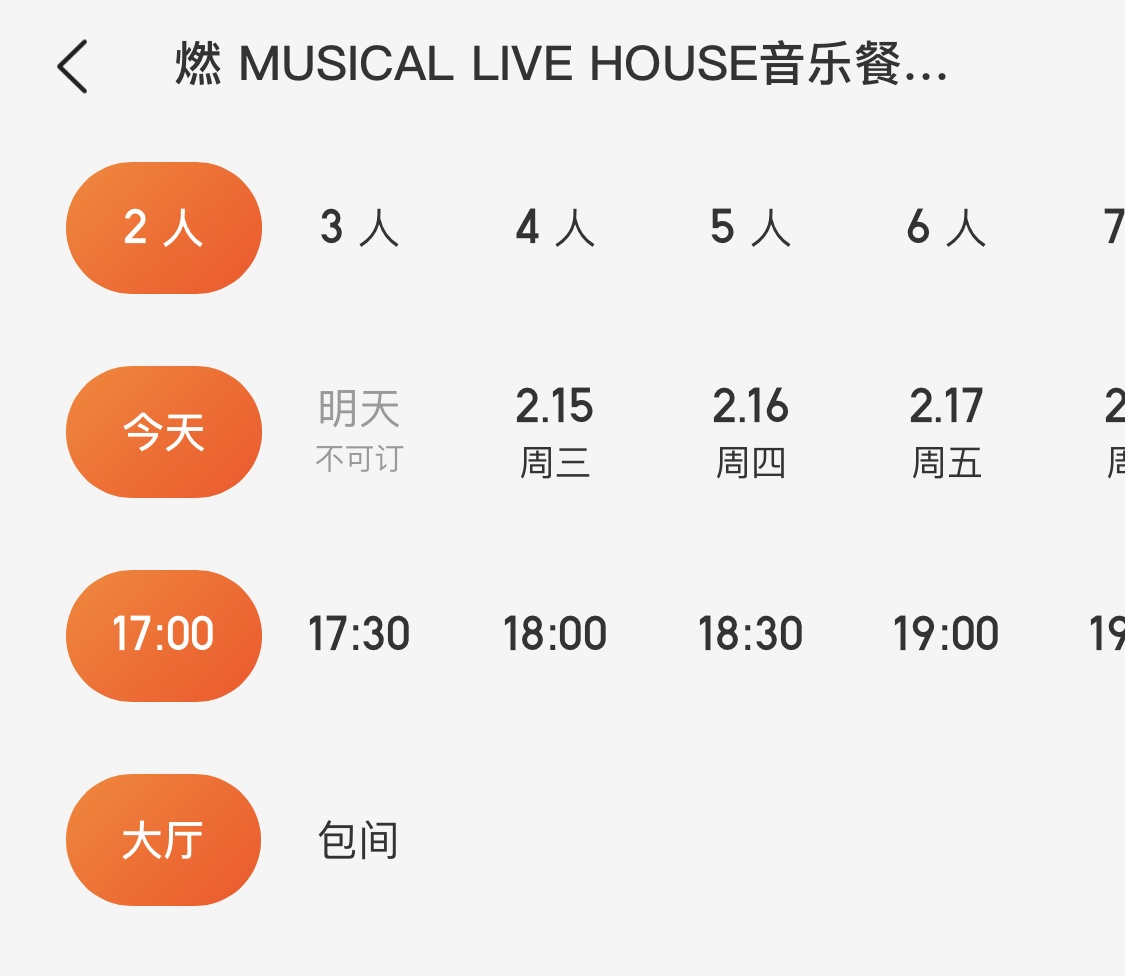The height and width of the screenshot is (976, 1125).
Task: Select the 17:00 time slot
Action: click(164, 635)
